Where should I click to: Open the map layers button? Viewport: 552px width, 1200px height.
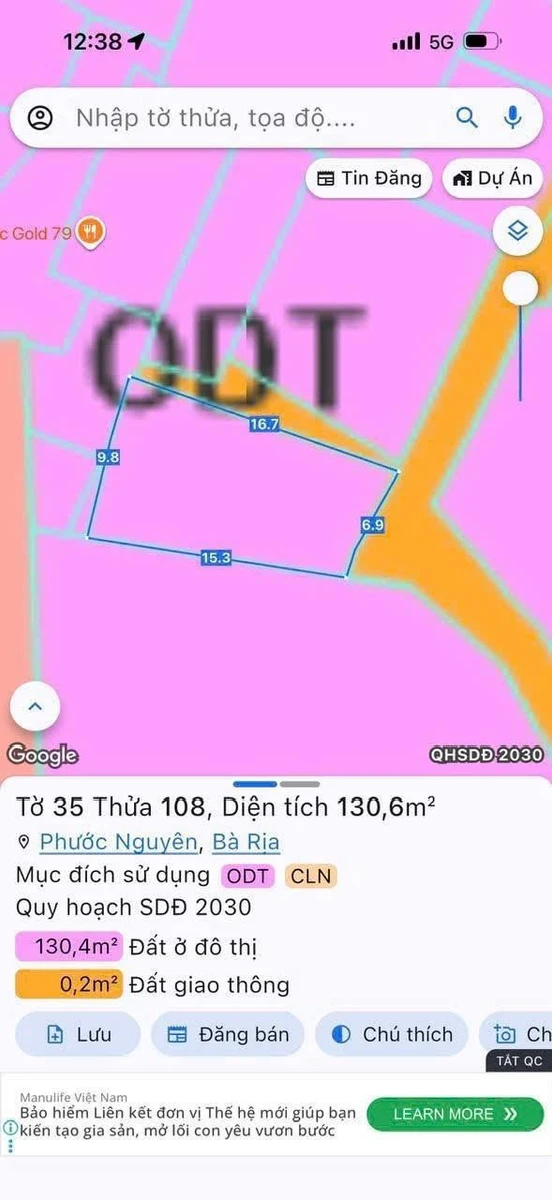click(x=518, y=231)
